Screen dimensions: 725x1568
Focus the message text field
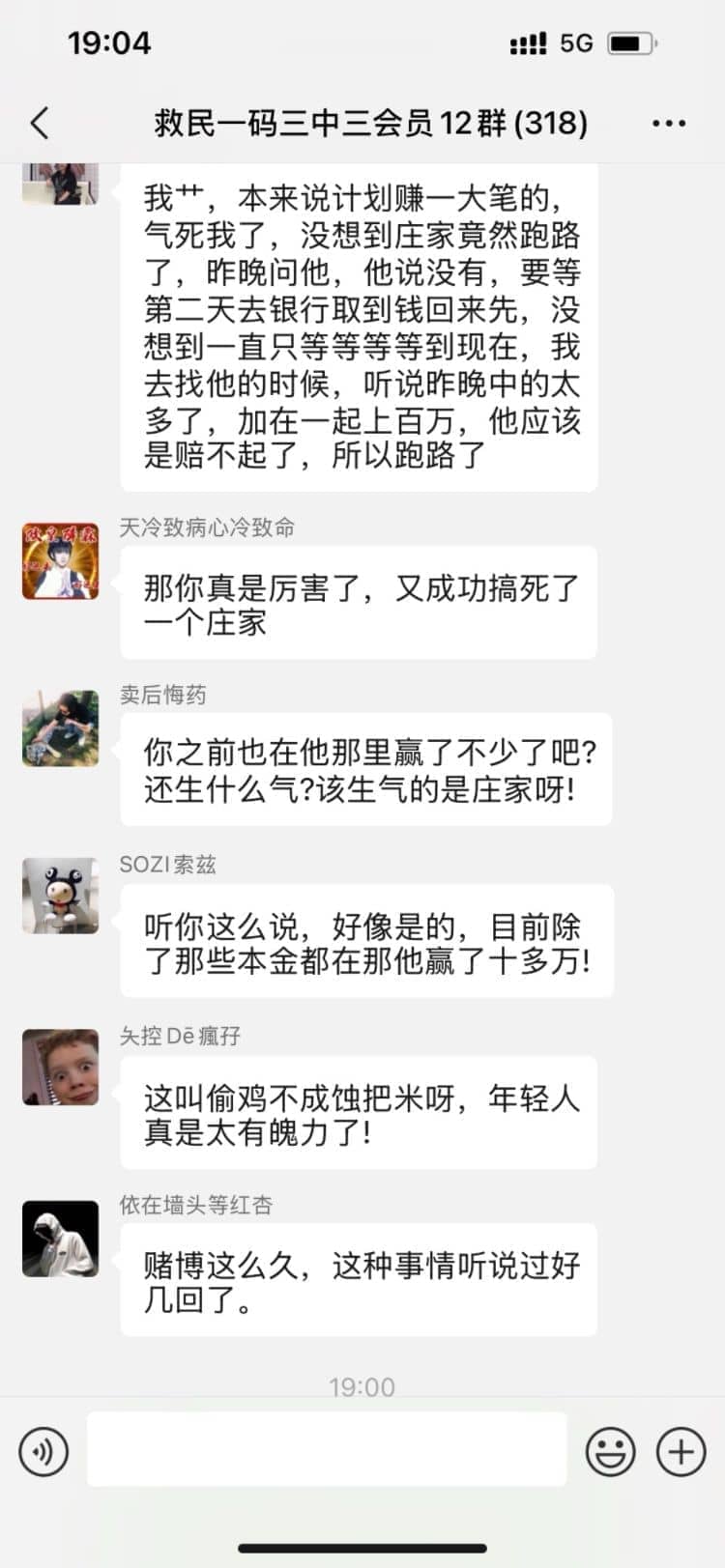tap(327, 1449)
